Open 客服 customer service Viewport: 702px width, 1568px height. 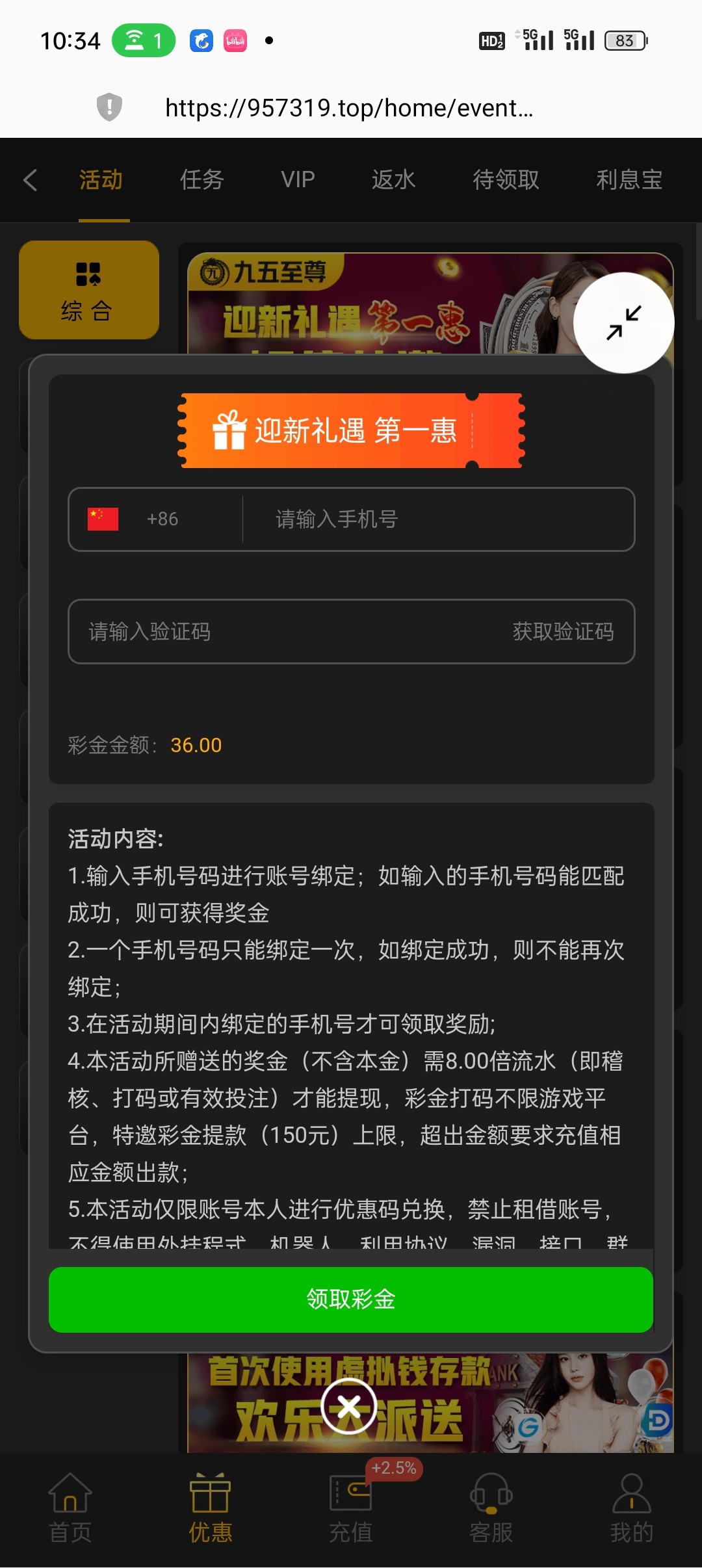[491, 1508]
